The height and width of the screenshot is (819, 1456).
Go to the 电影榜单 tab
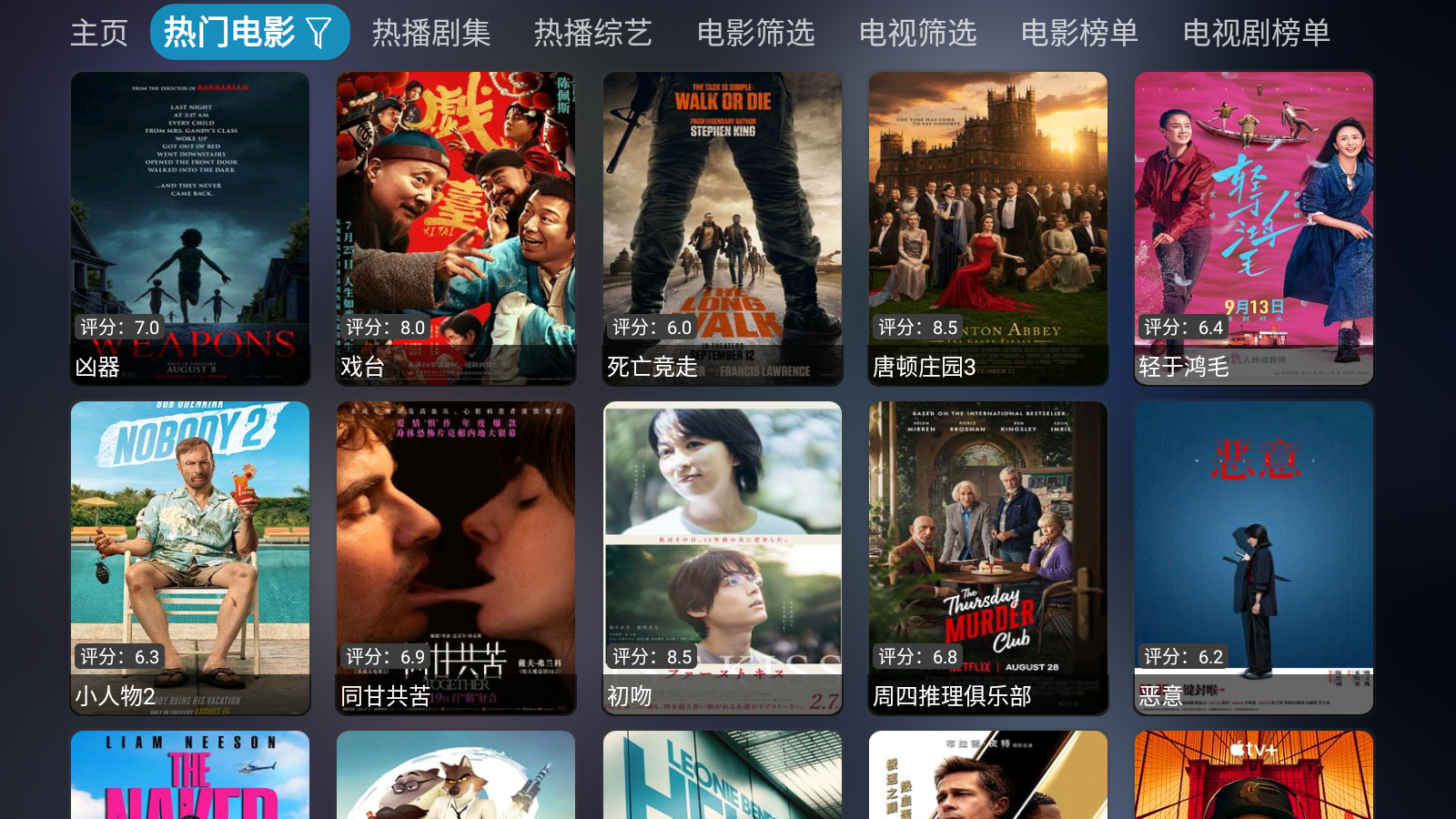pos(1079,33)
